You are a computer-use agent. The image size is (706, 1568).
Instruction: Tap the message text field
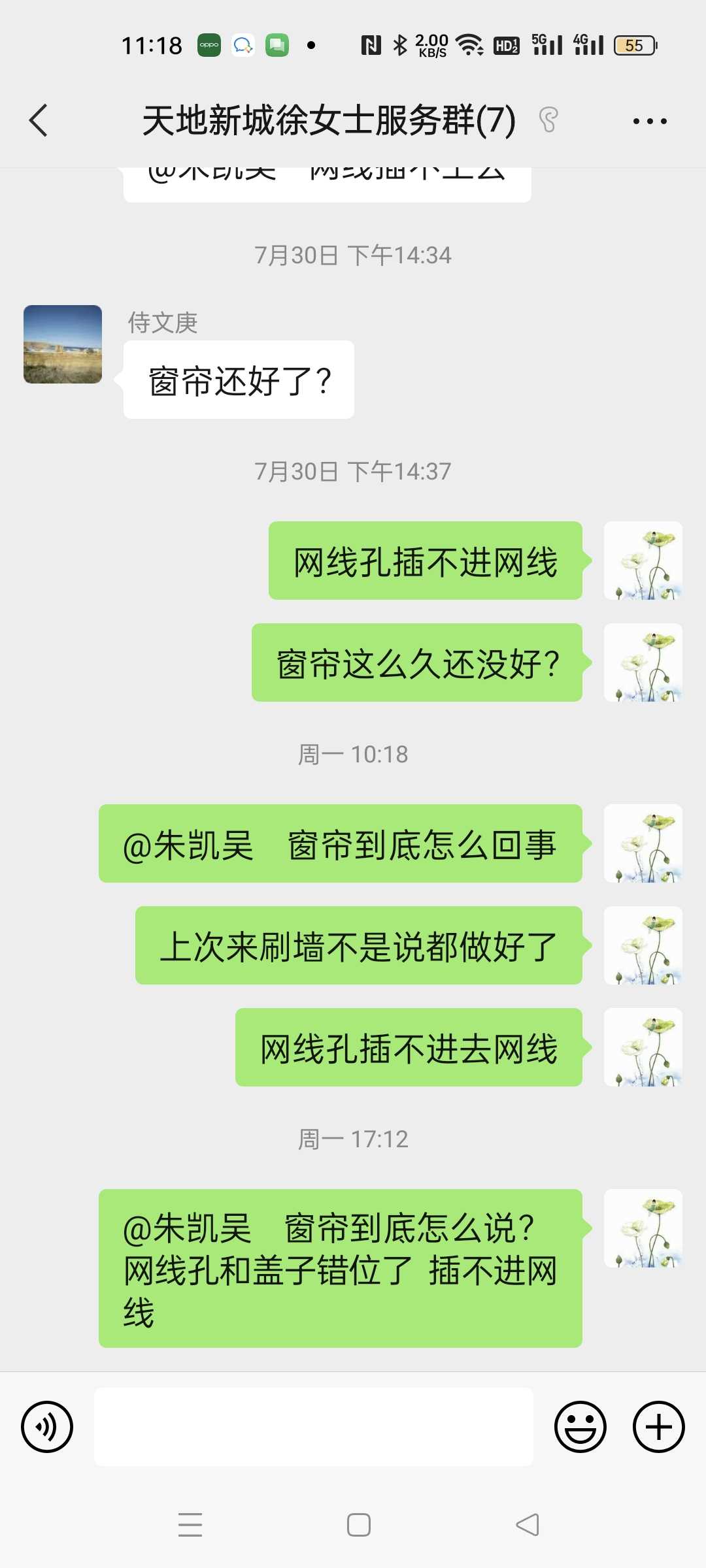[x=314, y=1427]
